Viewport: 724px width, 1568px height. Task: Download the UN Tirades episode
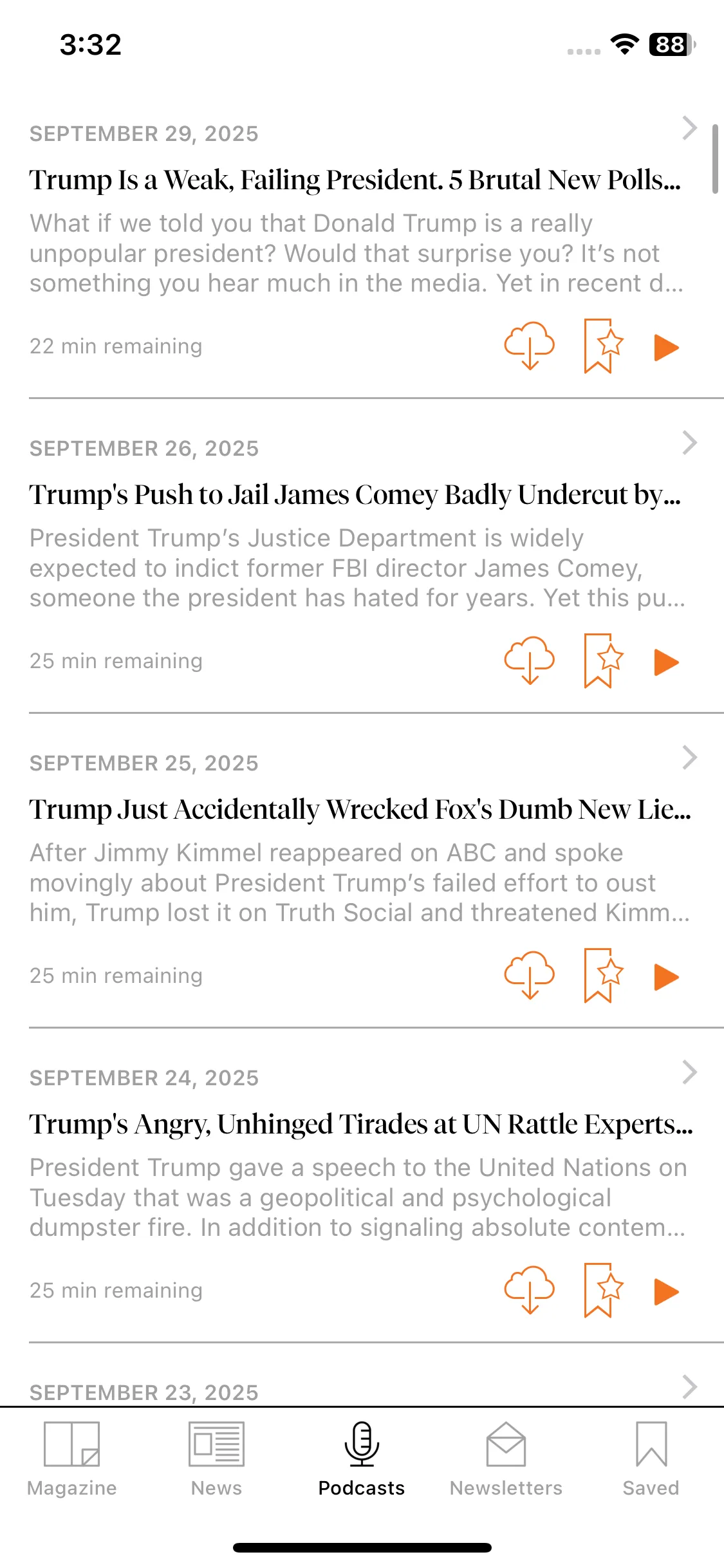click(529, 1291)
